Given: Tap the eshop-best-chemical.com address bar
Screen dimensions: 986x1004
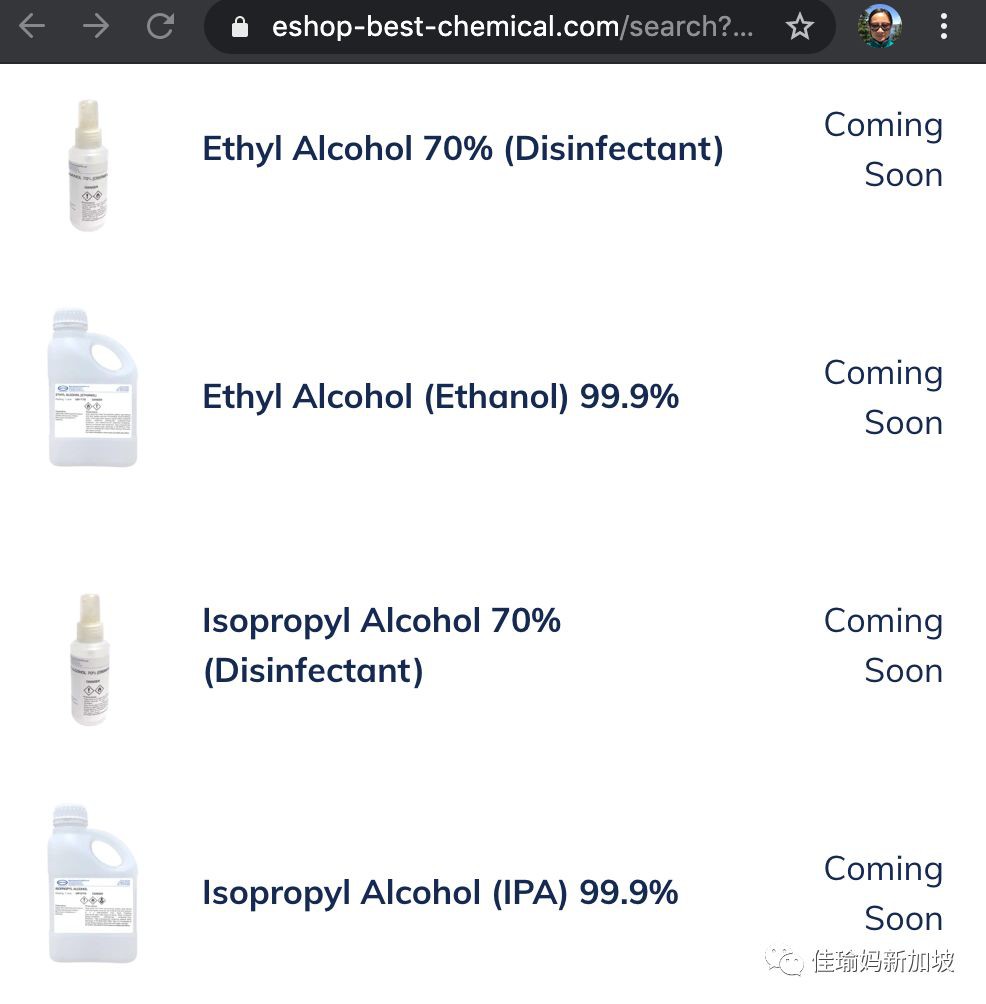Looking at the screenshot, I should coord(510,27).
